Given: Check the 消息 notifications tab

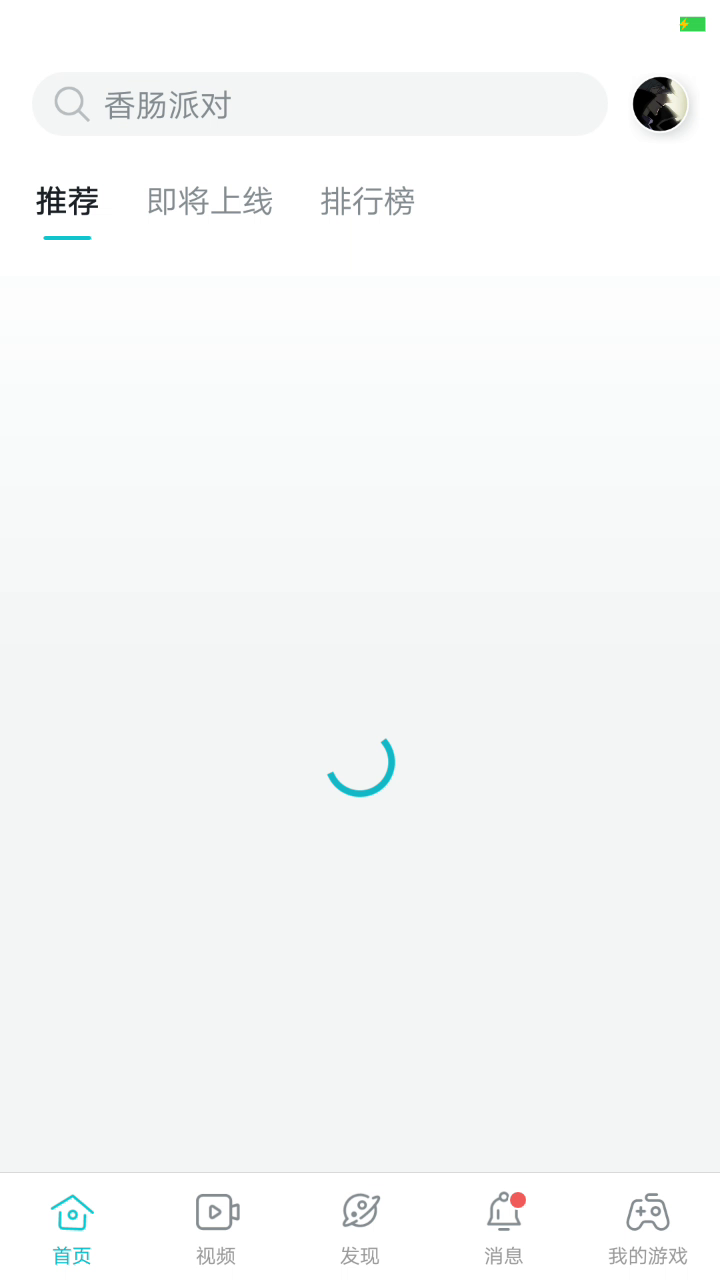Looking at the screenshot, I should pos(504,1228).
